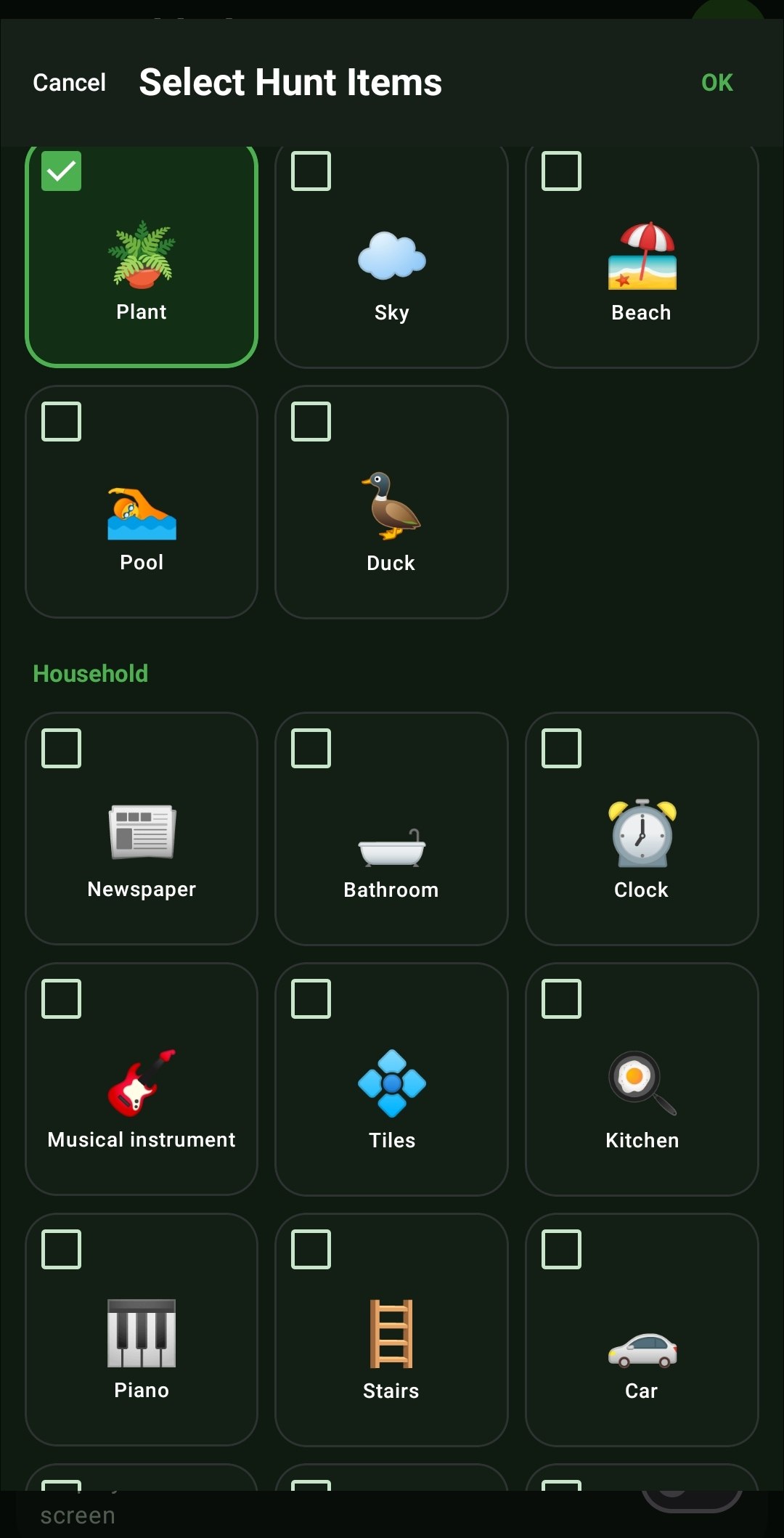Image resolution: width=784 pixels, height=1538 pixels.
Task: Confirm selection with OK
Action: coord(716,83)
